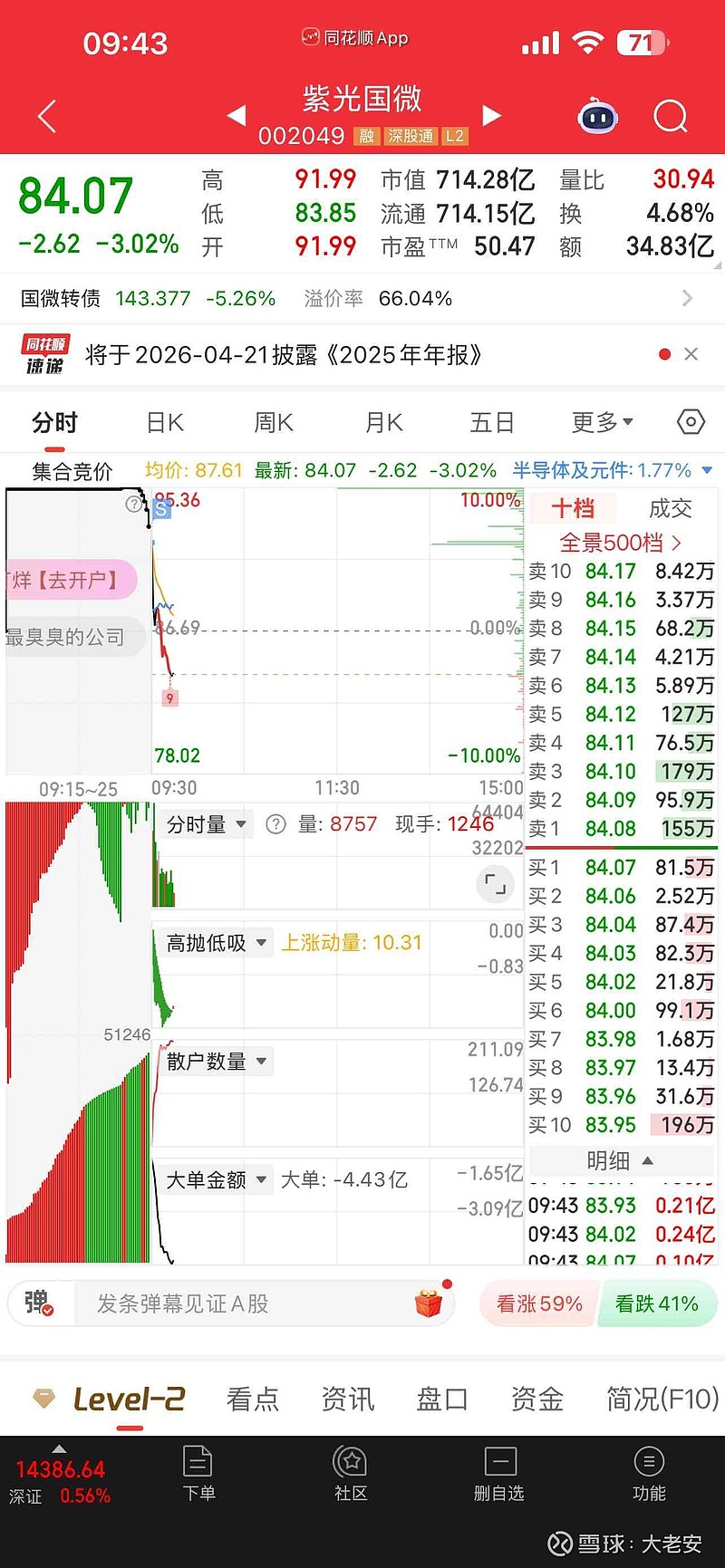Open chart settings hexagon icon
The width and height of the screenshot is (725, 1568).
point(691,422)
